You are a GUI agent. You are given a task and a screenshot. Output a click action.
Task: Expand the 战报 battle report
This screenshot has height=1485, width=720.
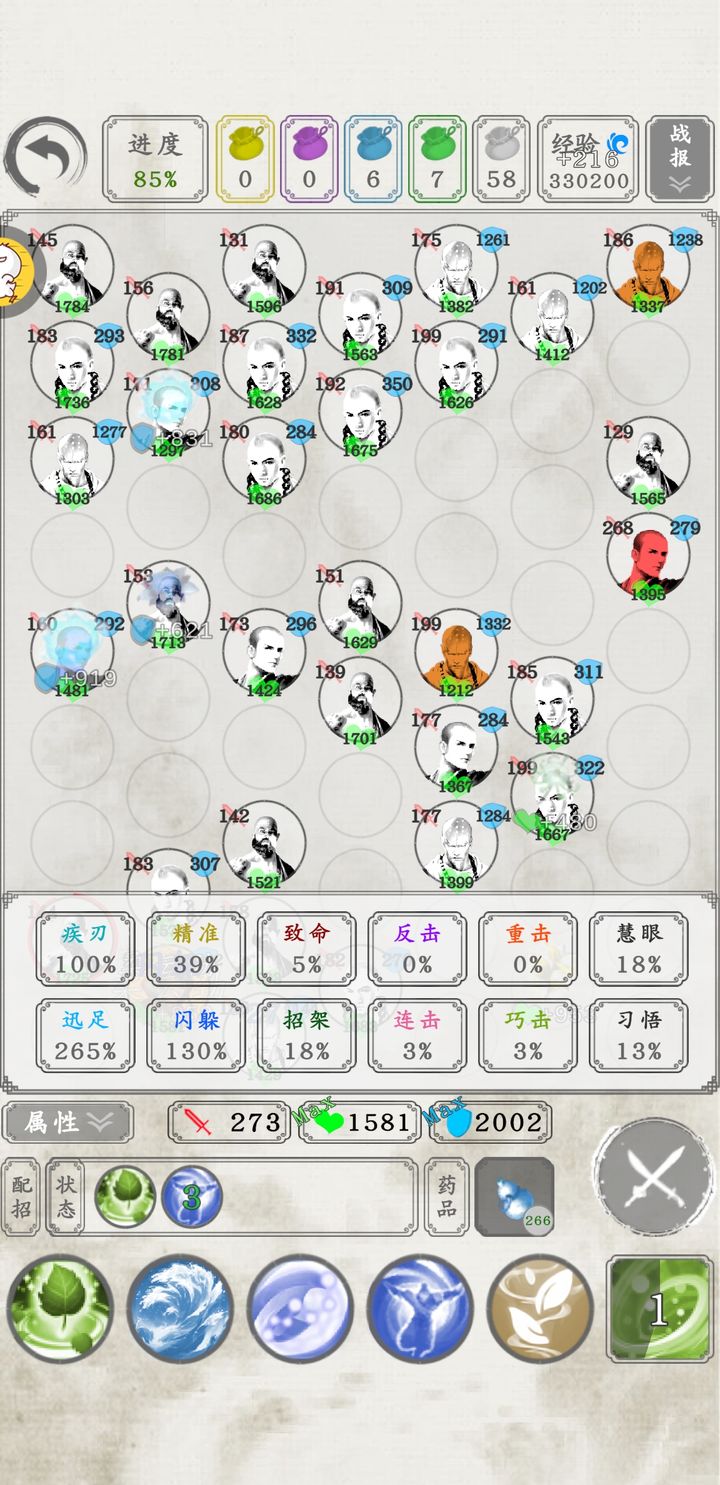click(x=680, y=158)
